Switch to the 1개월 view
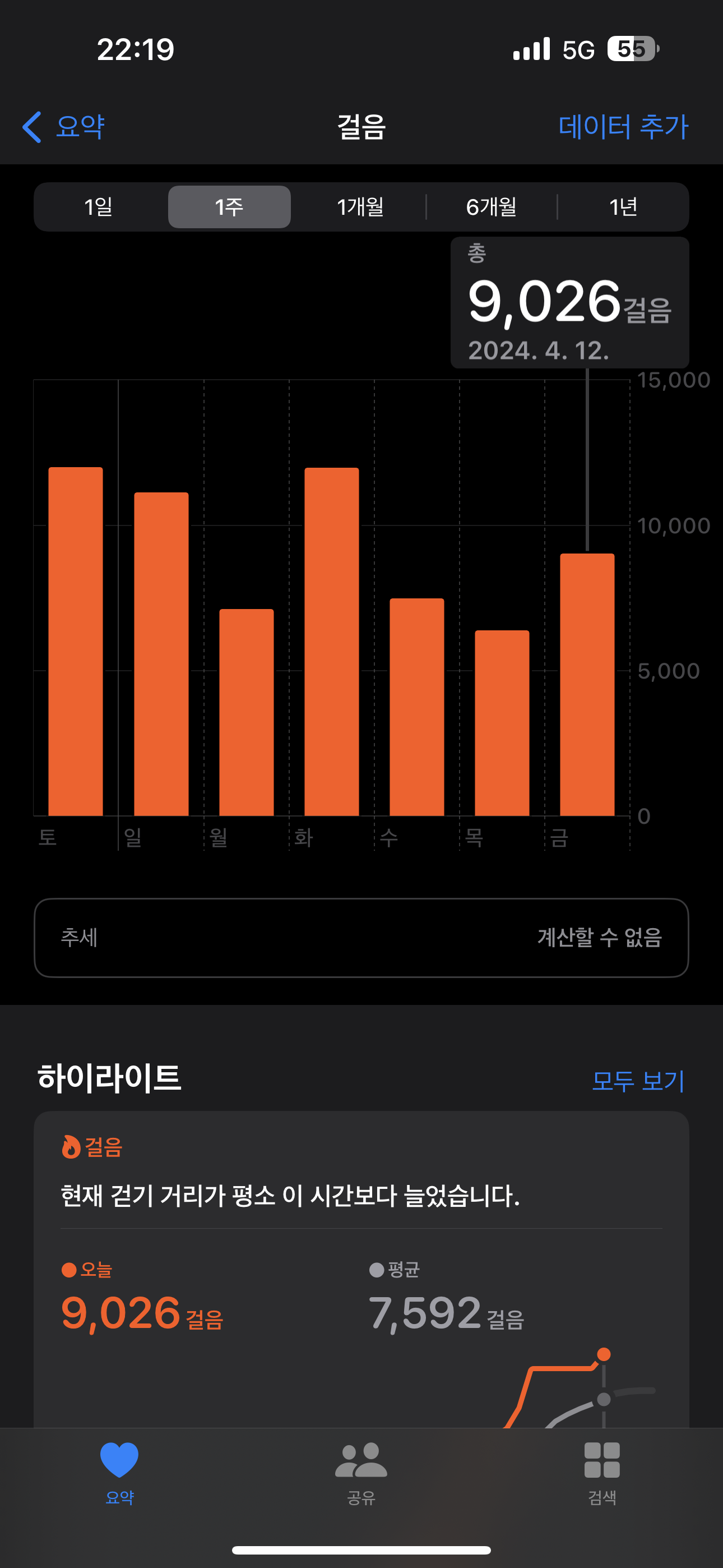The image size is (723, 1568). click(x=360, y=207)
